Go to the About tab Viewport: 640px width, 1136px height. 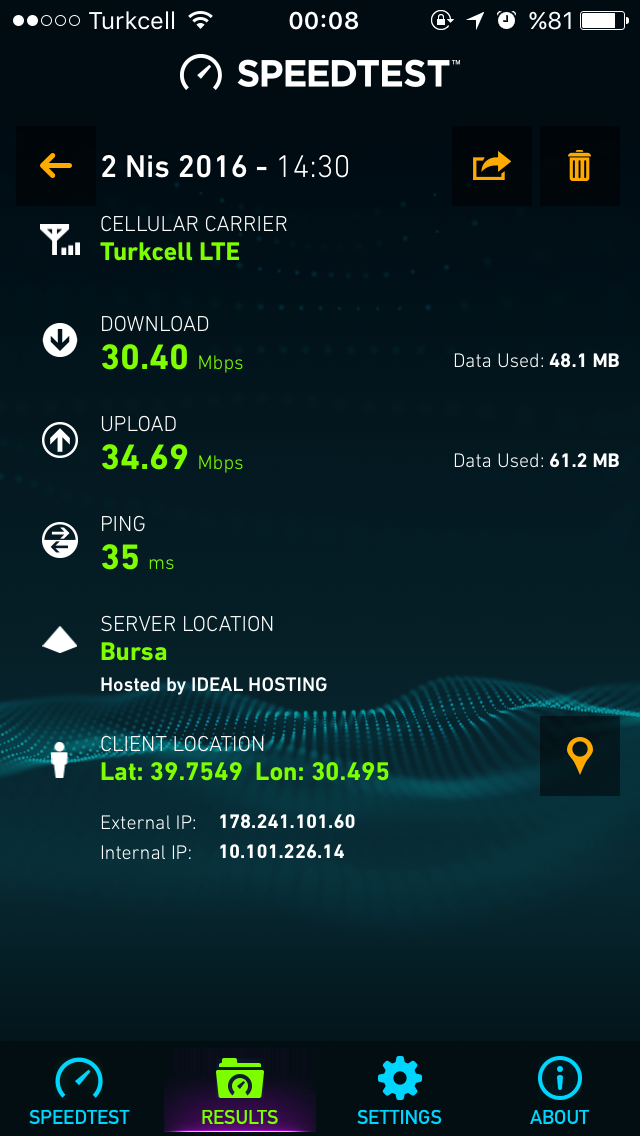[x=560, y=1090]
